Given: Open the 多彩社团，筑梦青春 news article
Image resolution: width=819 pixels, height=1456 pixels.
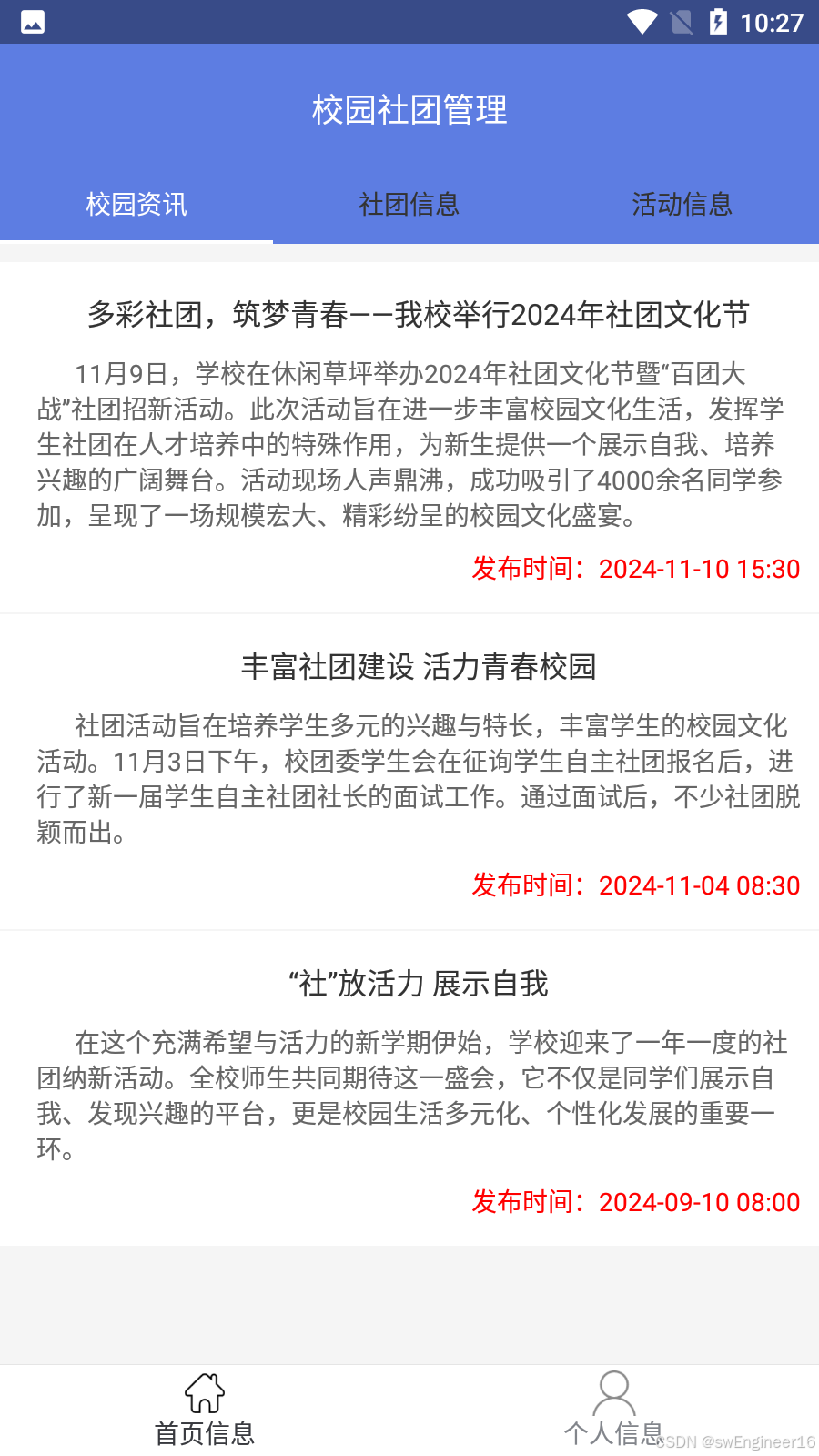Looking at the screenshot, I should tap(409, 438).
